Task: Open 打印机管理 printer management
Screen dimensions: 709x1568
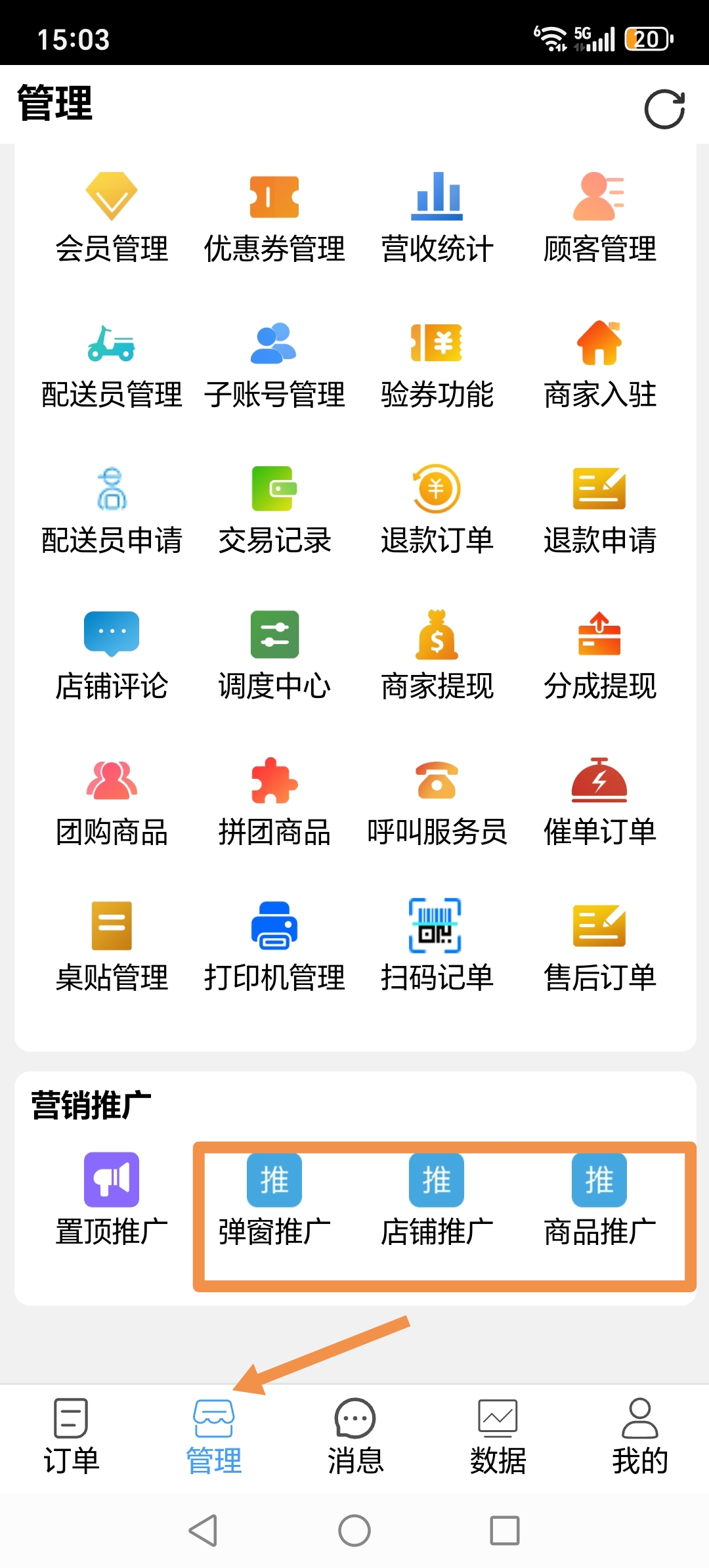Action: tap(274, 947)
